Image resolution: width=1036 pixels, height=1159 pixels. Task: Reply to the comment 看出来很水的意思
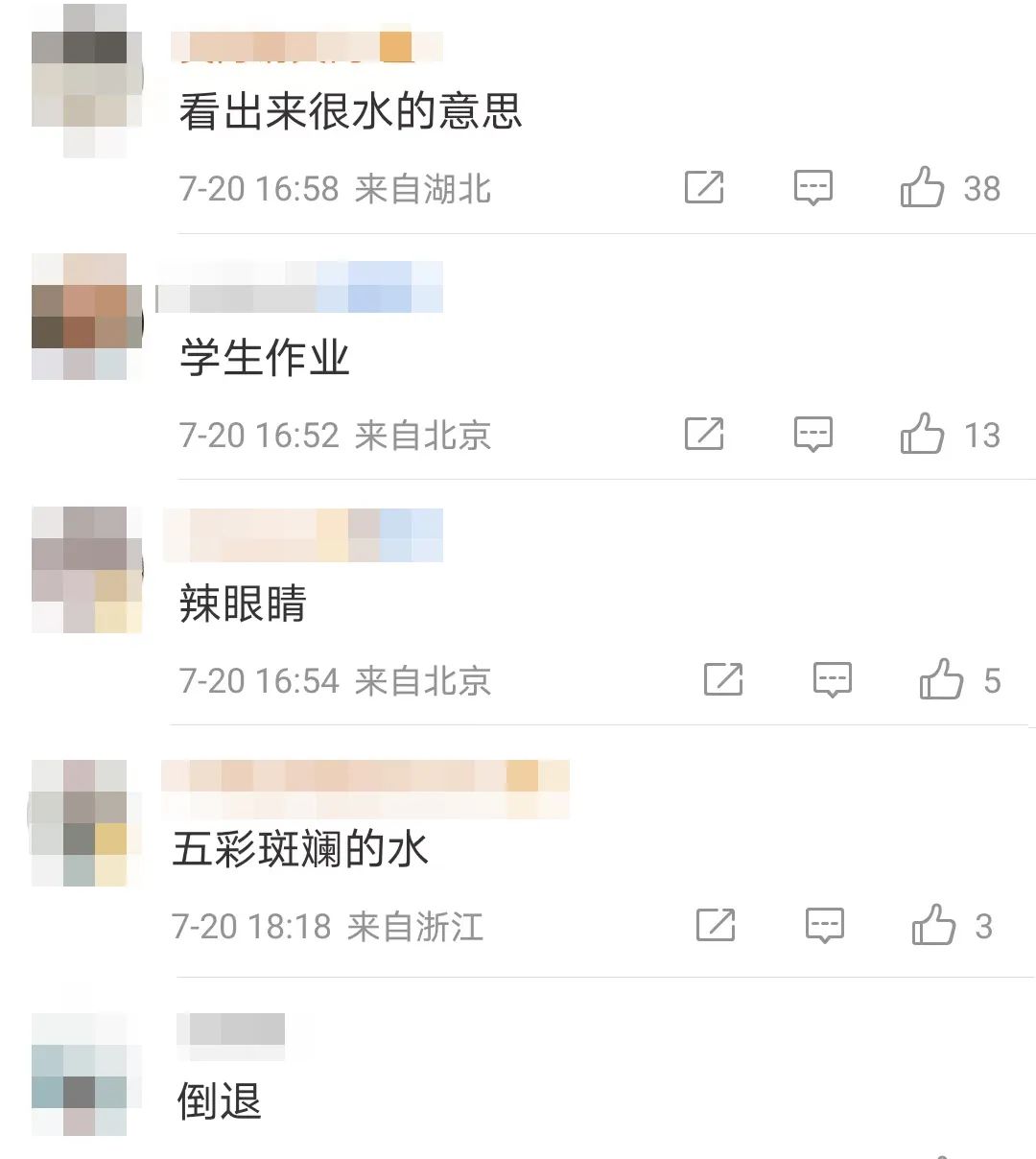point(812,187)
